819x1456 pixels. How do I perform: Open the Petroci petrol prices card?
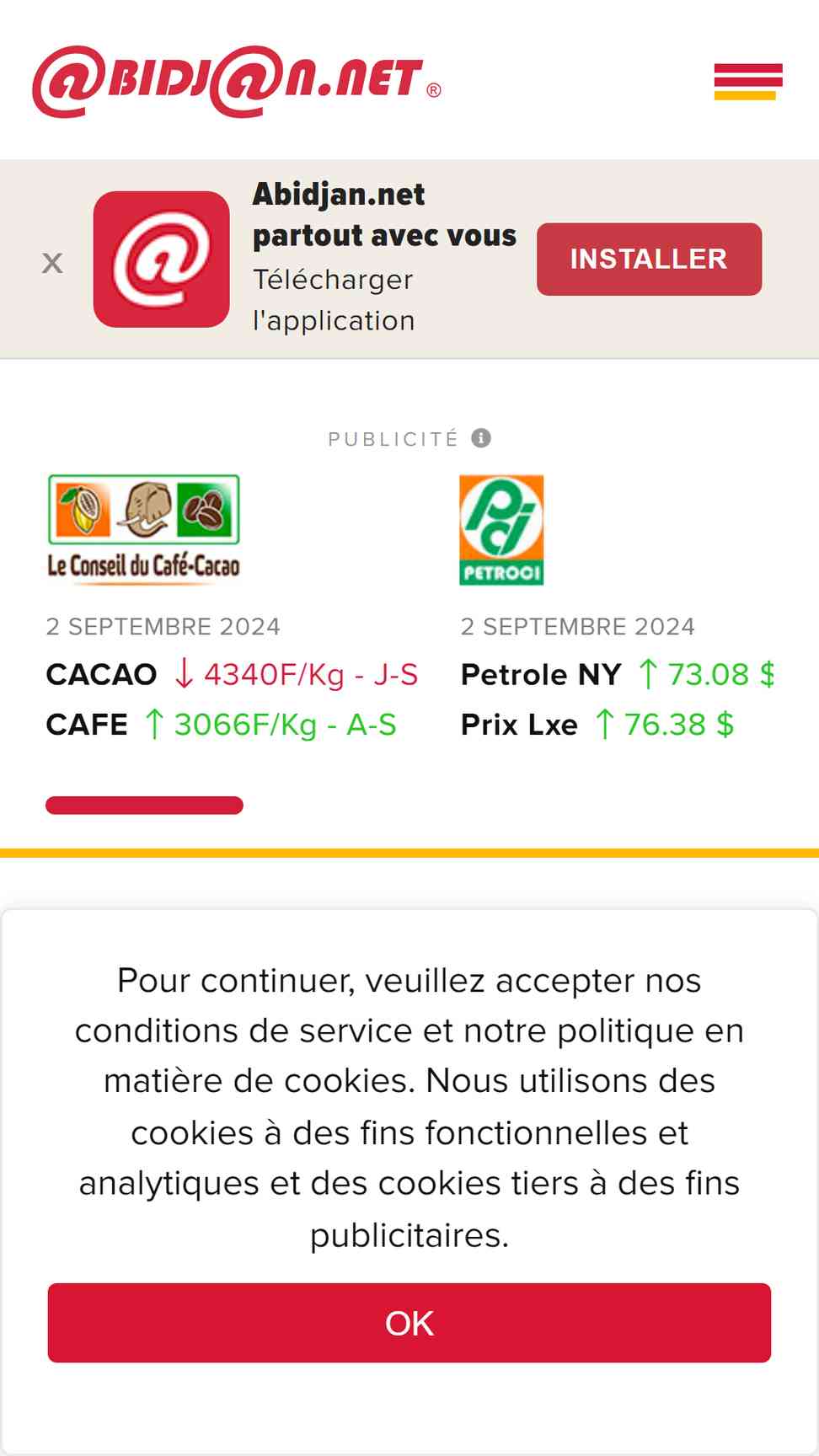tap(618, 608)
